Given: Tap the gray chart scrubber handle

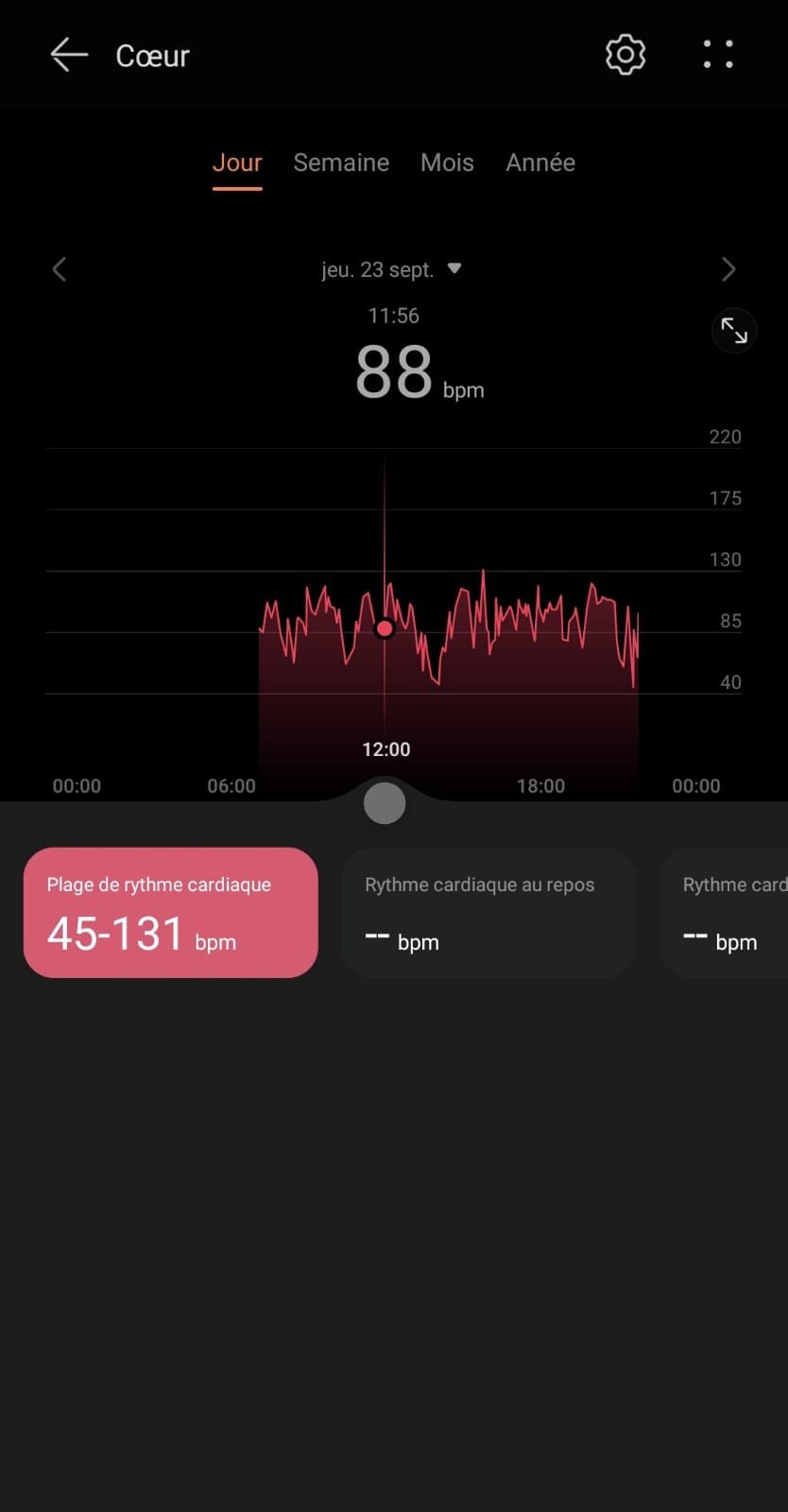Looking at the screenshot, I should click(x=385, y=803).
